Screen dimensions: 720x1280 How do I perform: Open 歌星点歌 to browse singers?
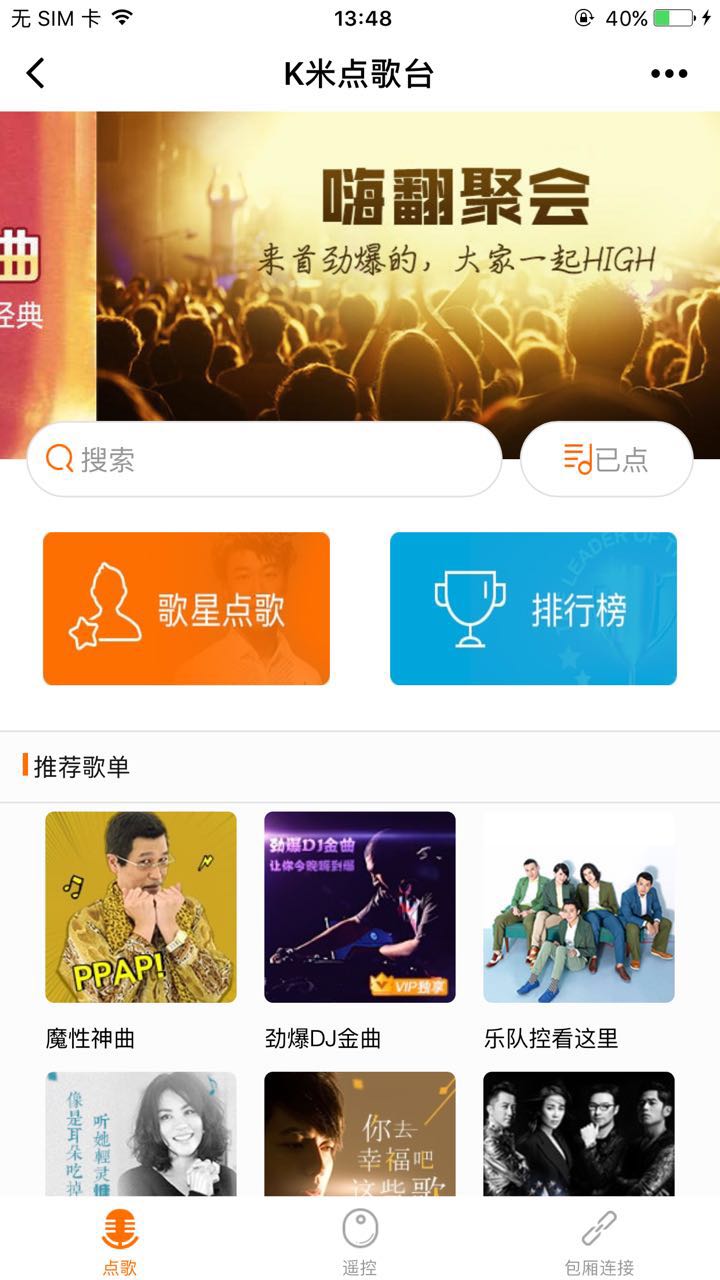(186, 608)
